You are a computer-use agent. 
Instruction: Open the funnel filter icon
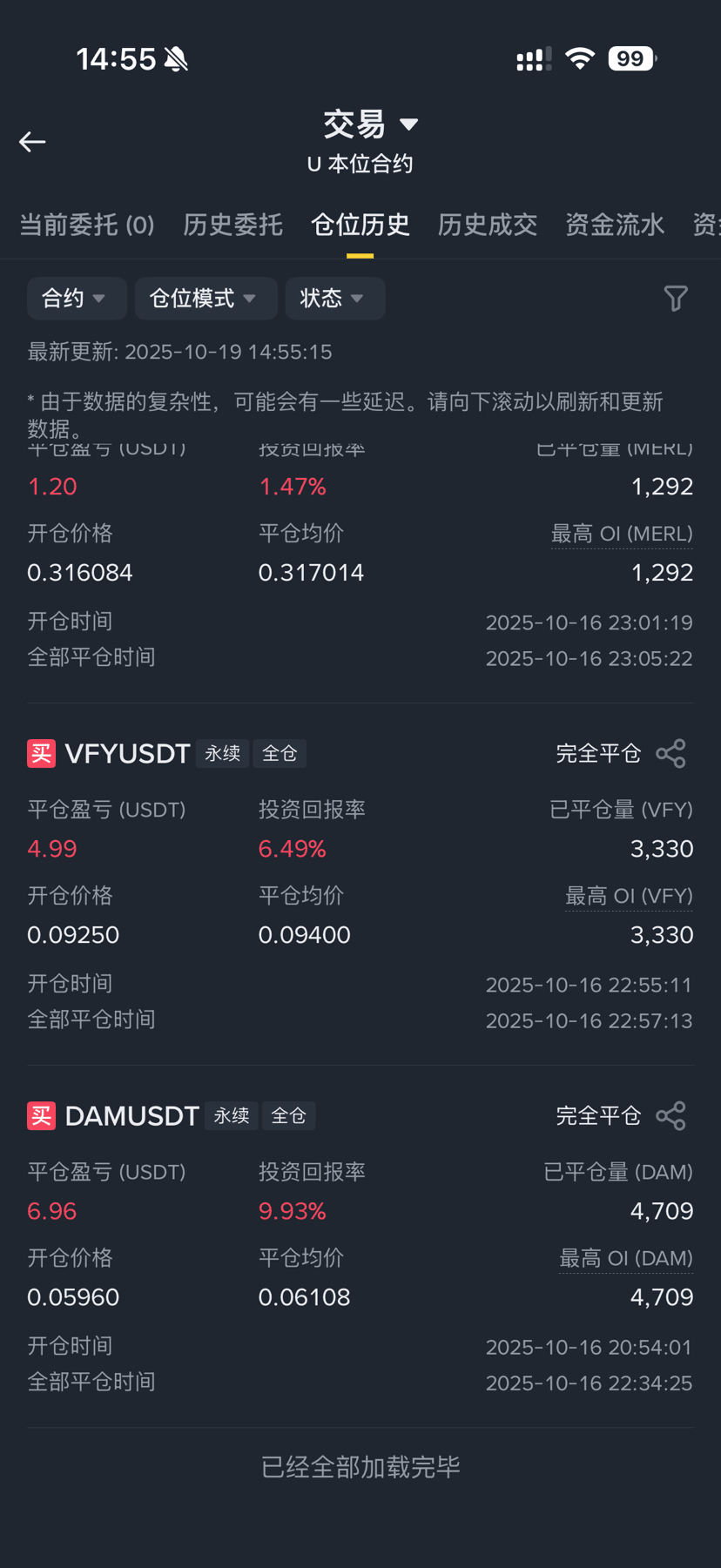click(x=676, y=299)
